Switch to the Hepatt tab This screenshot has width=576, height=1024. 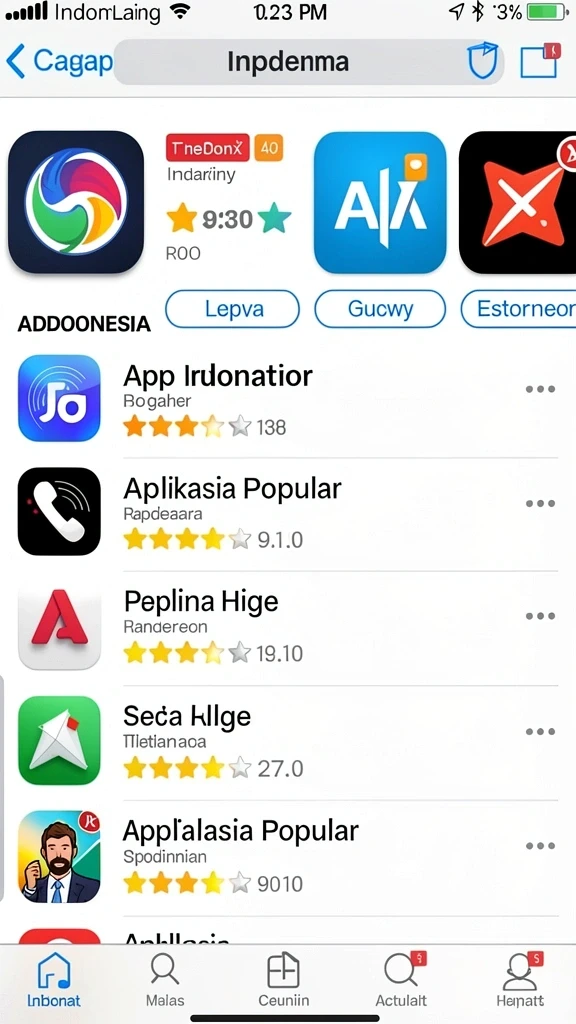(x=520, y=980)
